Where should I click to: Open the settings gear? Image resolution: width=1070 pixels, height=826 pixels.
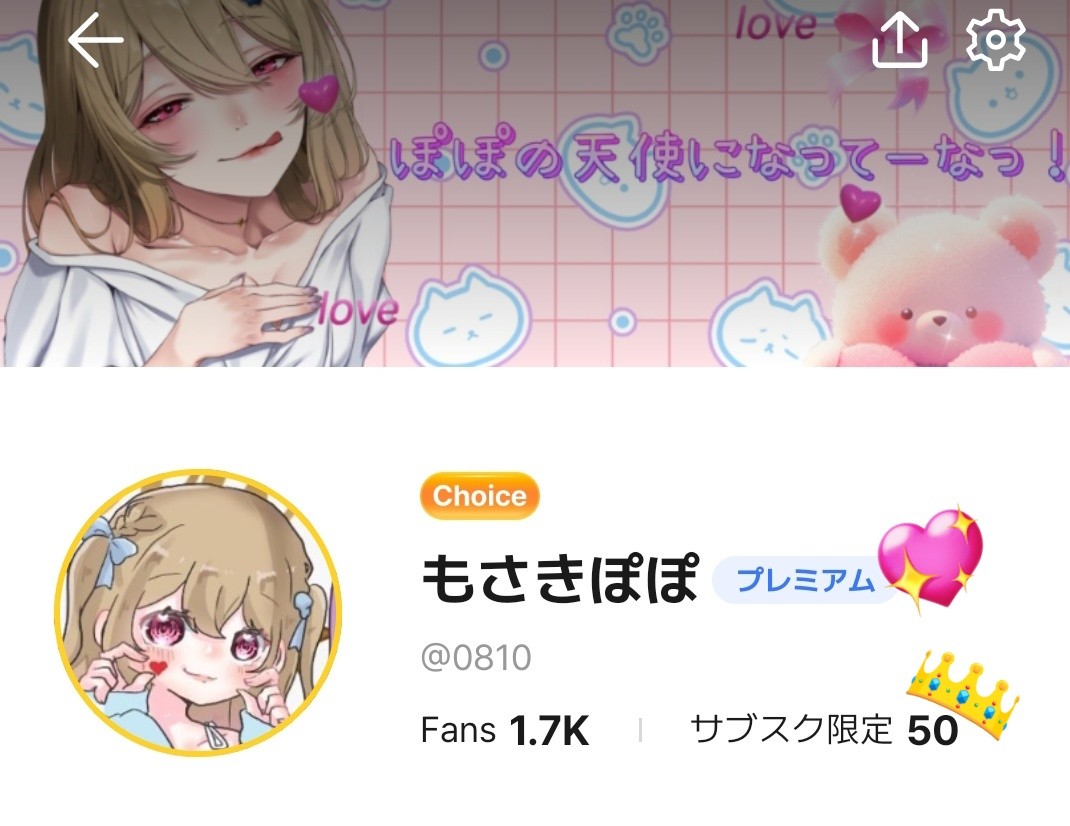996,42
